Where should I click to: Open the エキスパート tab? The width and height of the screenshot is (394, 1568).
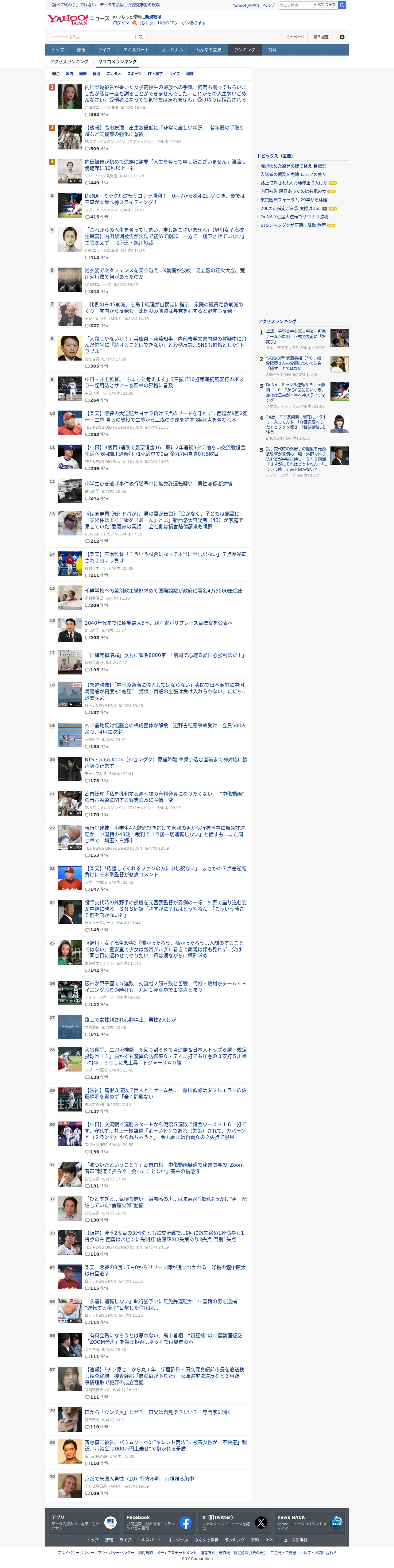136,50
